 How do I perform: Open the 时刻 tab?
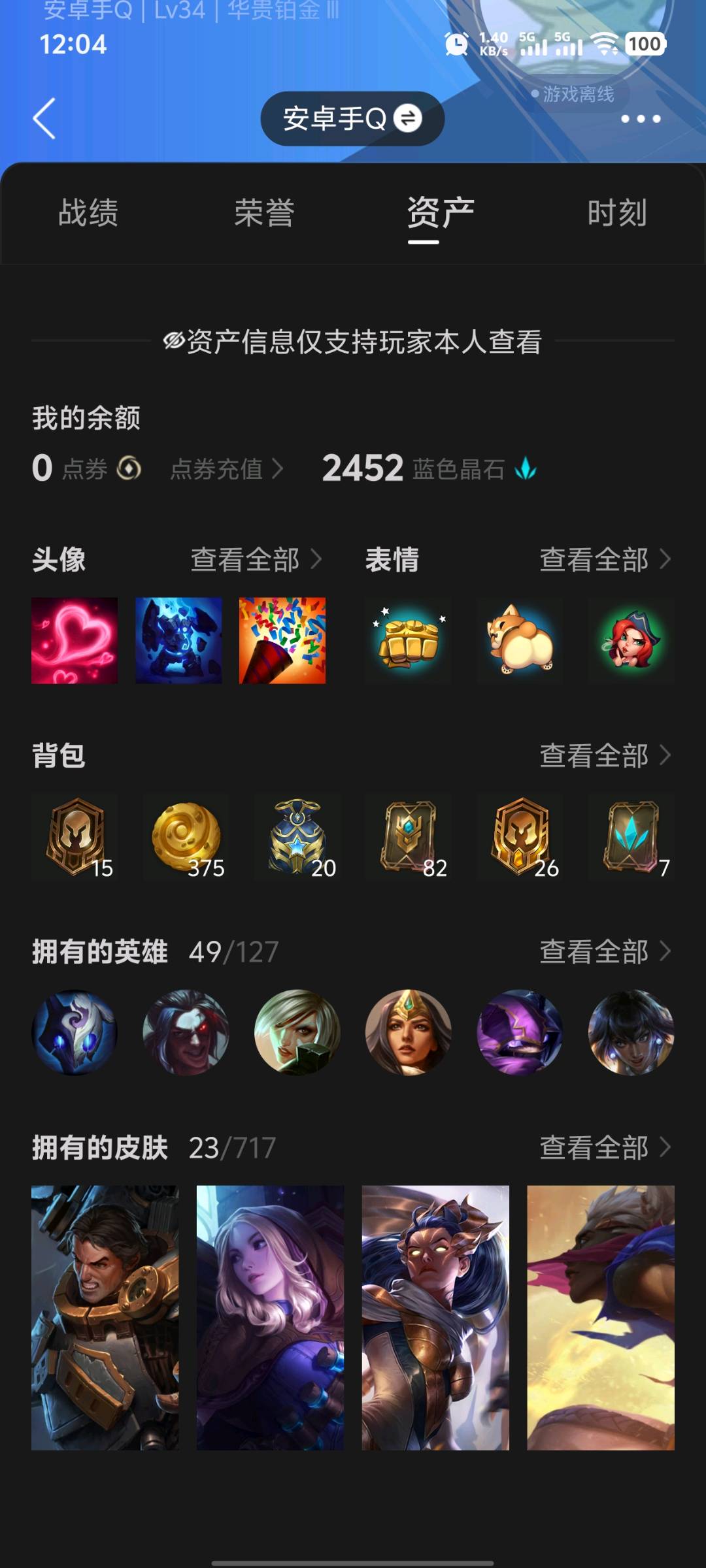click(617, 213)
